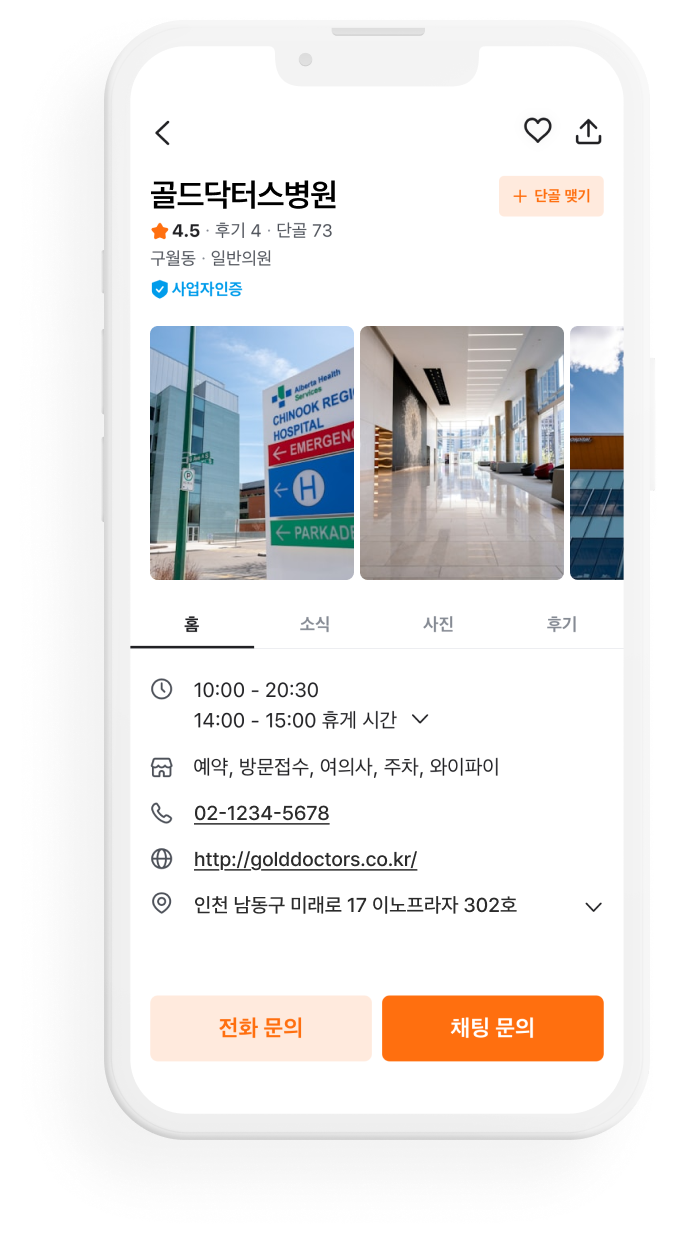
Task: Open the Chinook hospital sign photo
Action: pyautogui.click(x=252, y=452)
